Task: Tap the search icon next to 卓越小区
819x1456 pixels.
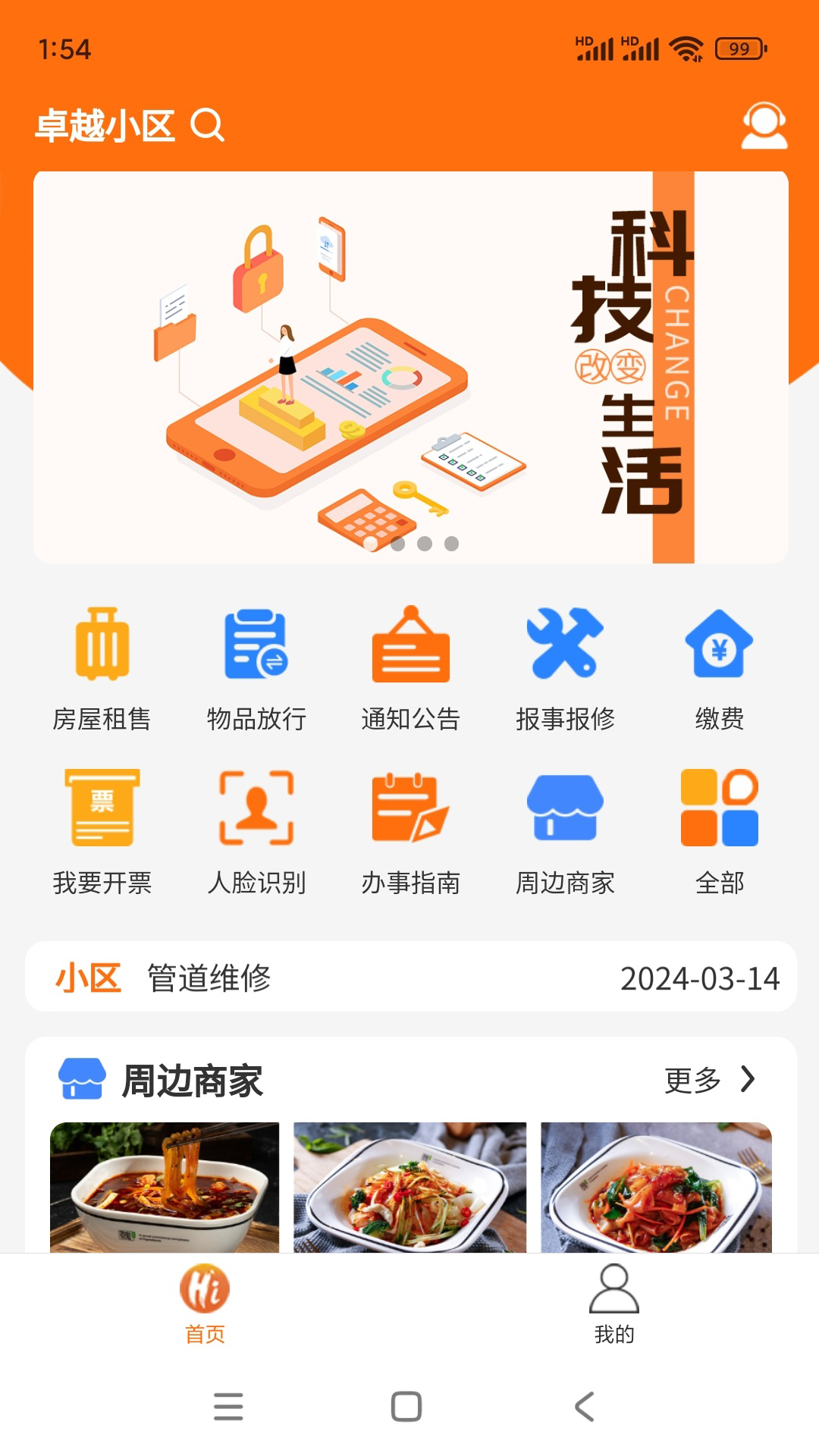Action: click(x=207, y=125)
